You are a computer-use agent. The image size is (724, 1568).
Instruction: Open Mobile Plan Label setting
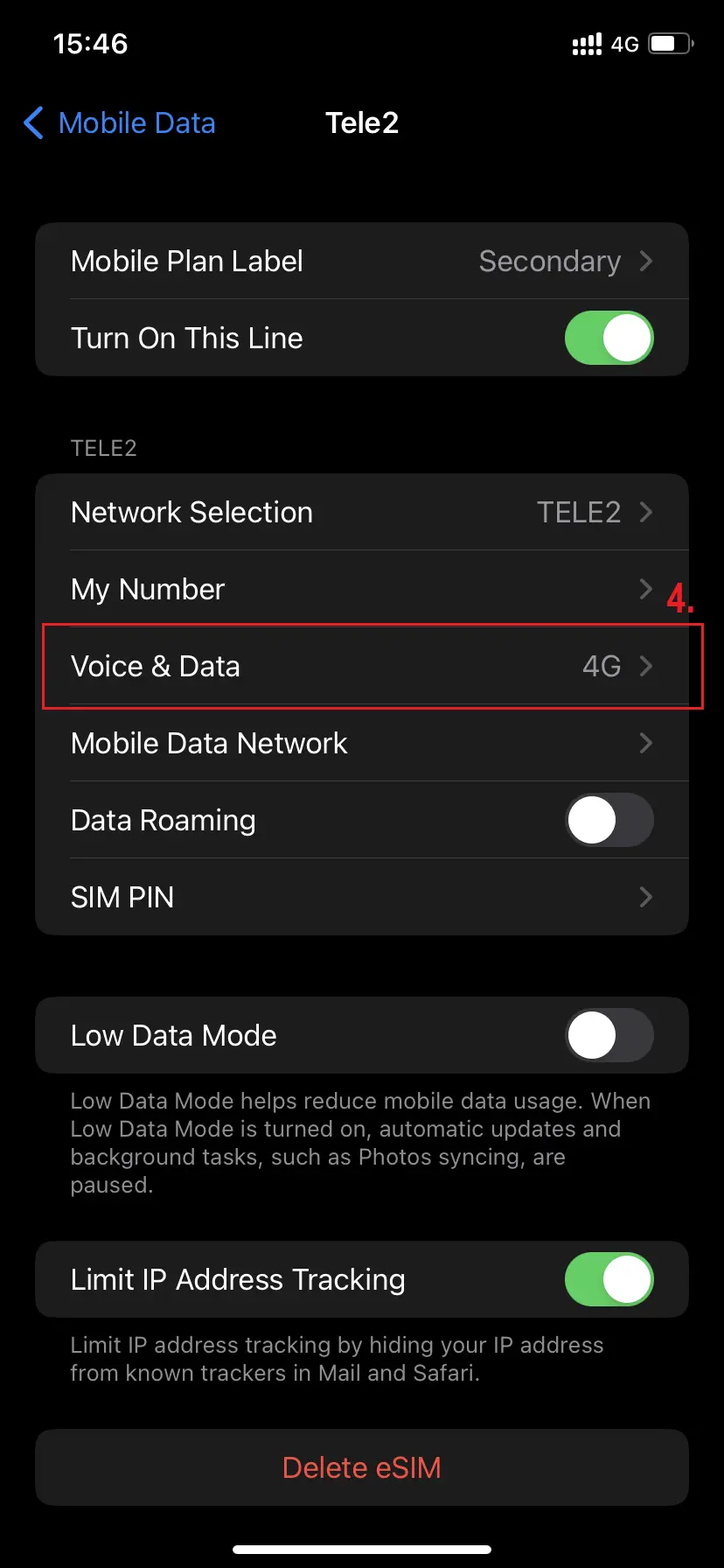(x=362, y=261)
